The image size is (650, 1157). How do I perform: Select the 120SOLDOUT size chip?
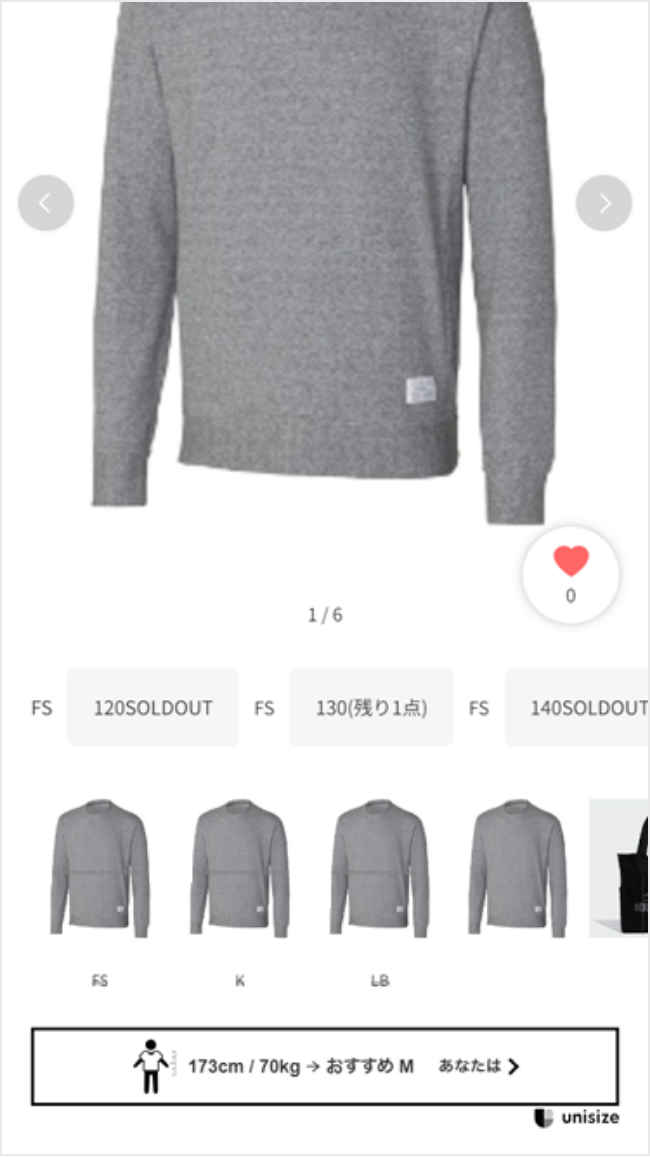pos(153,708)
